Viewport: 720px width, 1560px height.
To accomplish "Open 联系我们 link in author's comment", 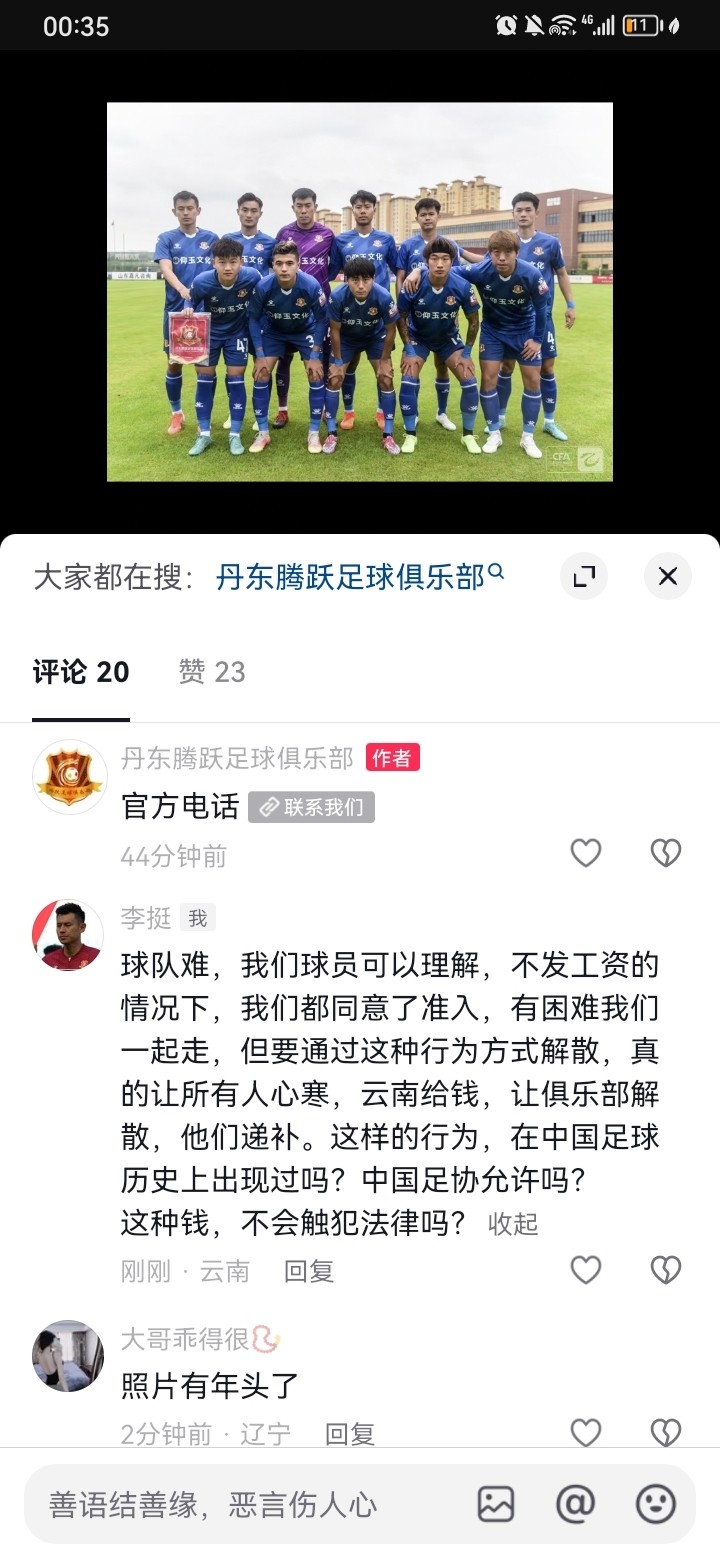I will (311, 807).
